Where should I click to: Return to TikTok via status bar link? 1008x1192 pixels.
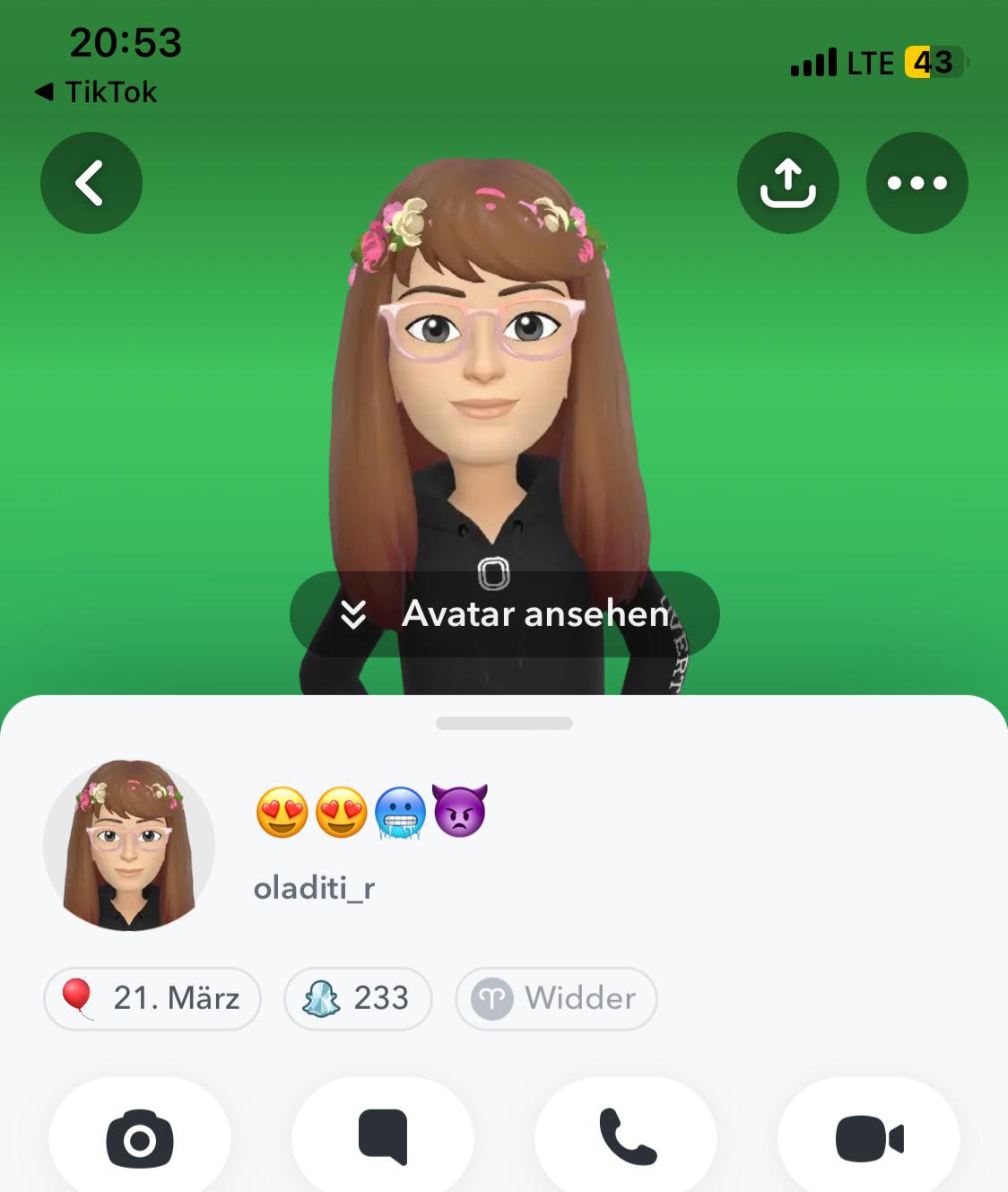[96, 91]
